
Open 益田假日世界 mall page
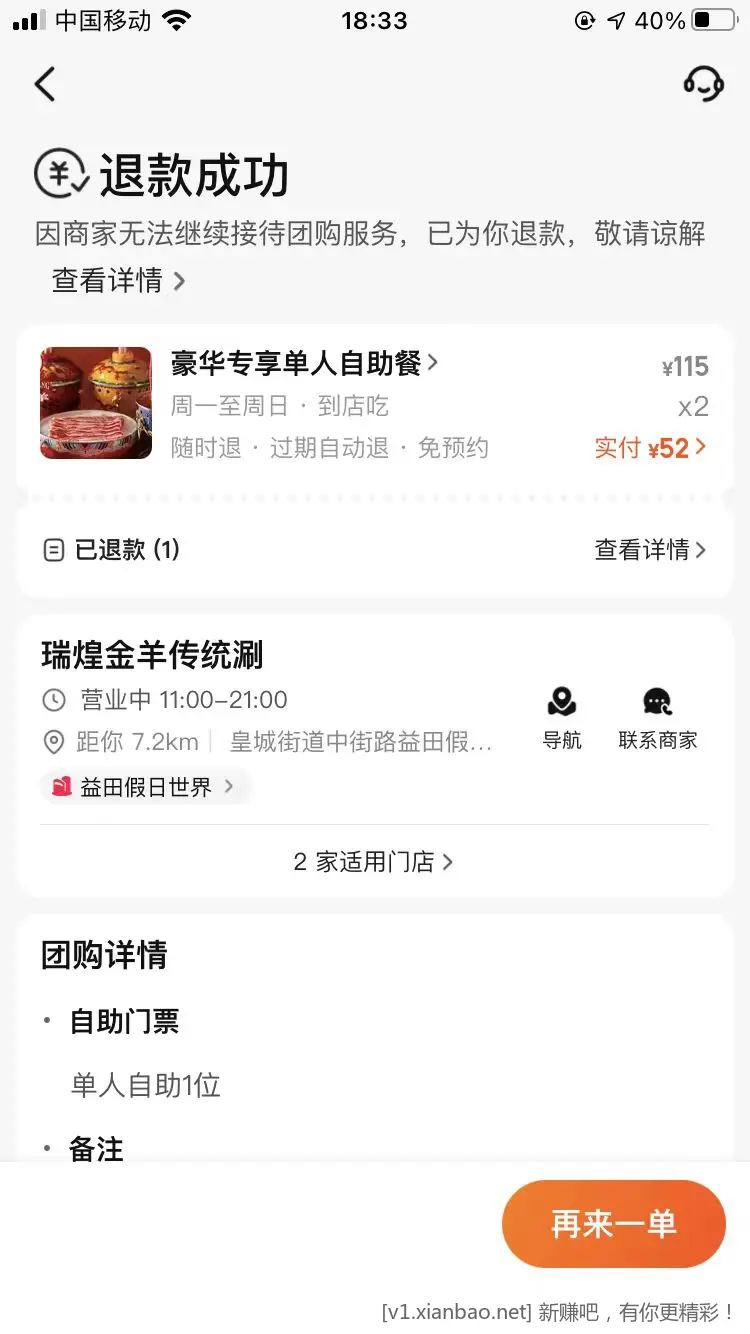coord(145,787)
